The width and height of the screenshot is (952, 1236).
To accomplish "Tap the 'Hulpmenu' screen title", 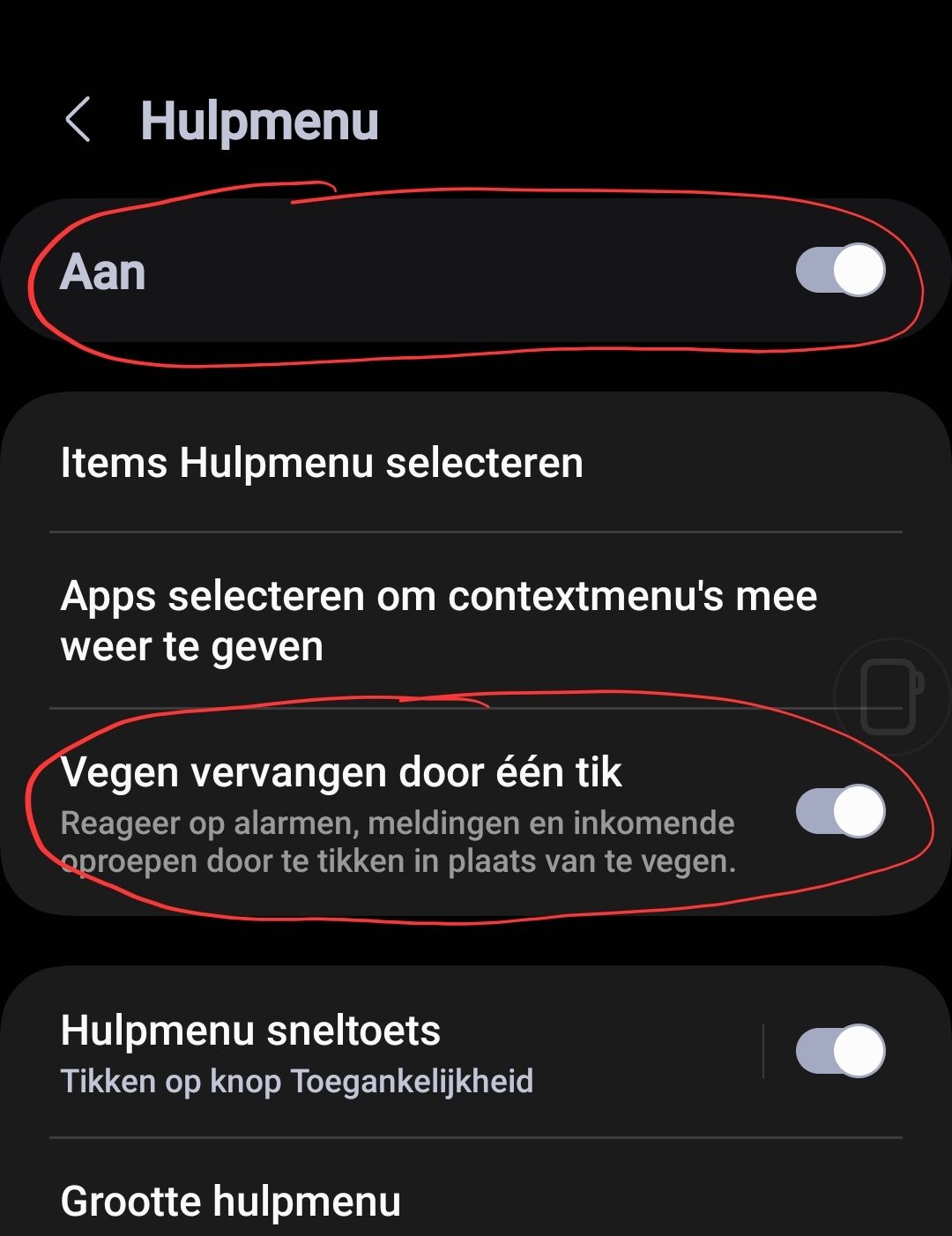I will tap(261, 122).
